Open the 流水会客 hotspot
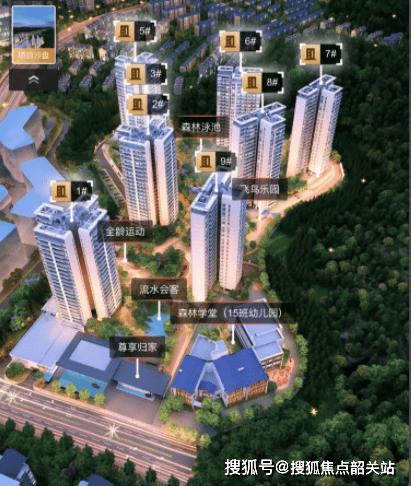 [x=159, y=289]
